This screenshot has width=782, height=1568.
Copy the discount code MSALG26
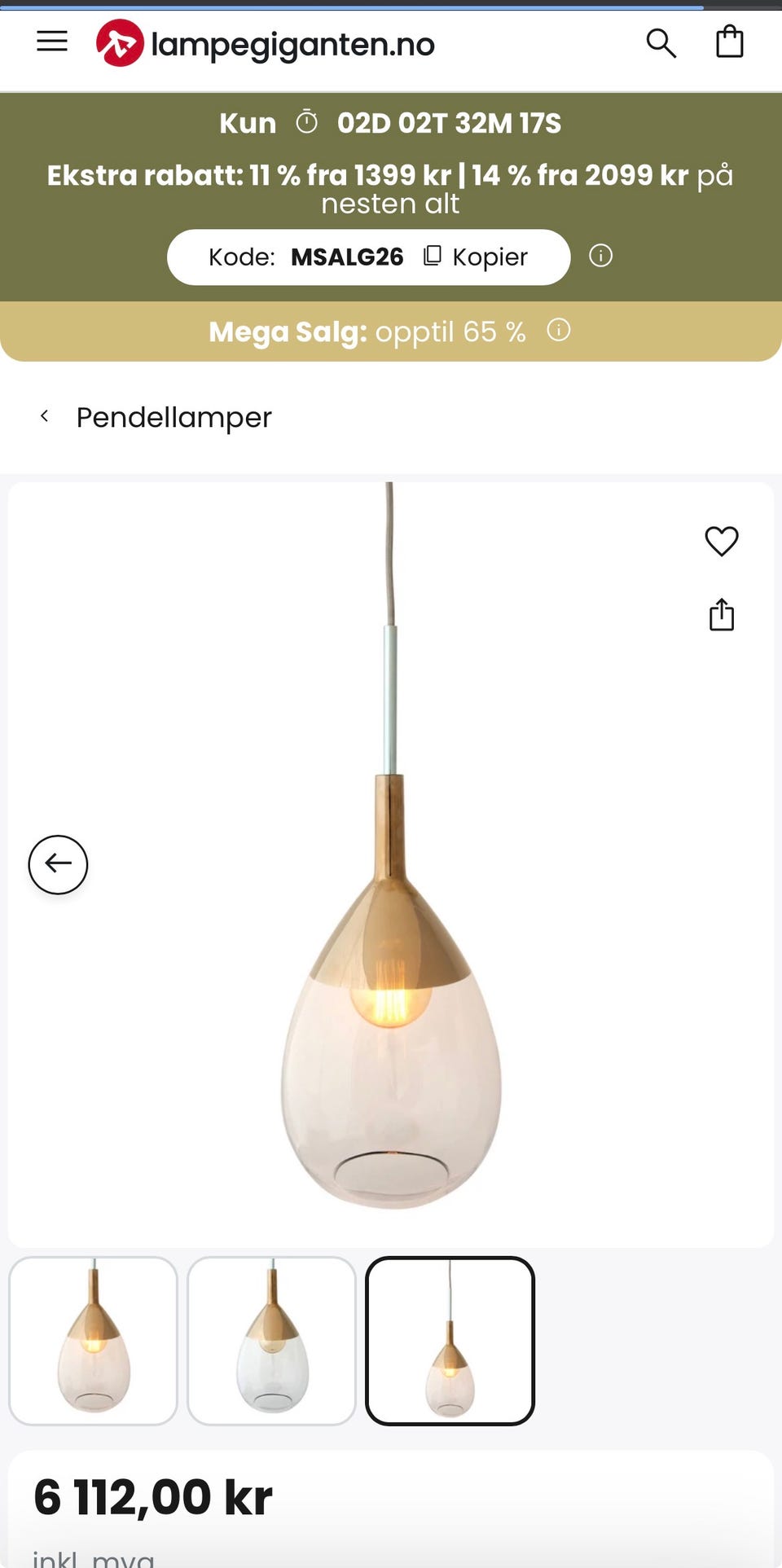[x=476, y=257]
